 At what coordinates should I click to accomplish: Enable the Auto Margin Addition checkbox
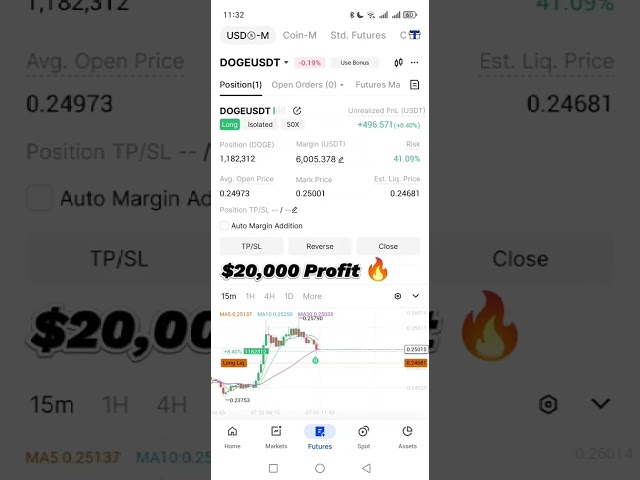224,226
